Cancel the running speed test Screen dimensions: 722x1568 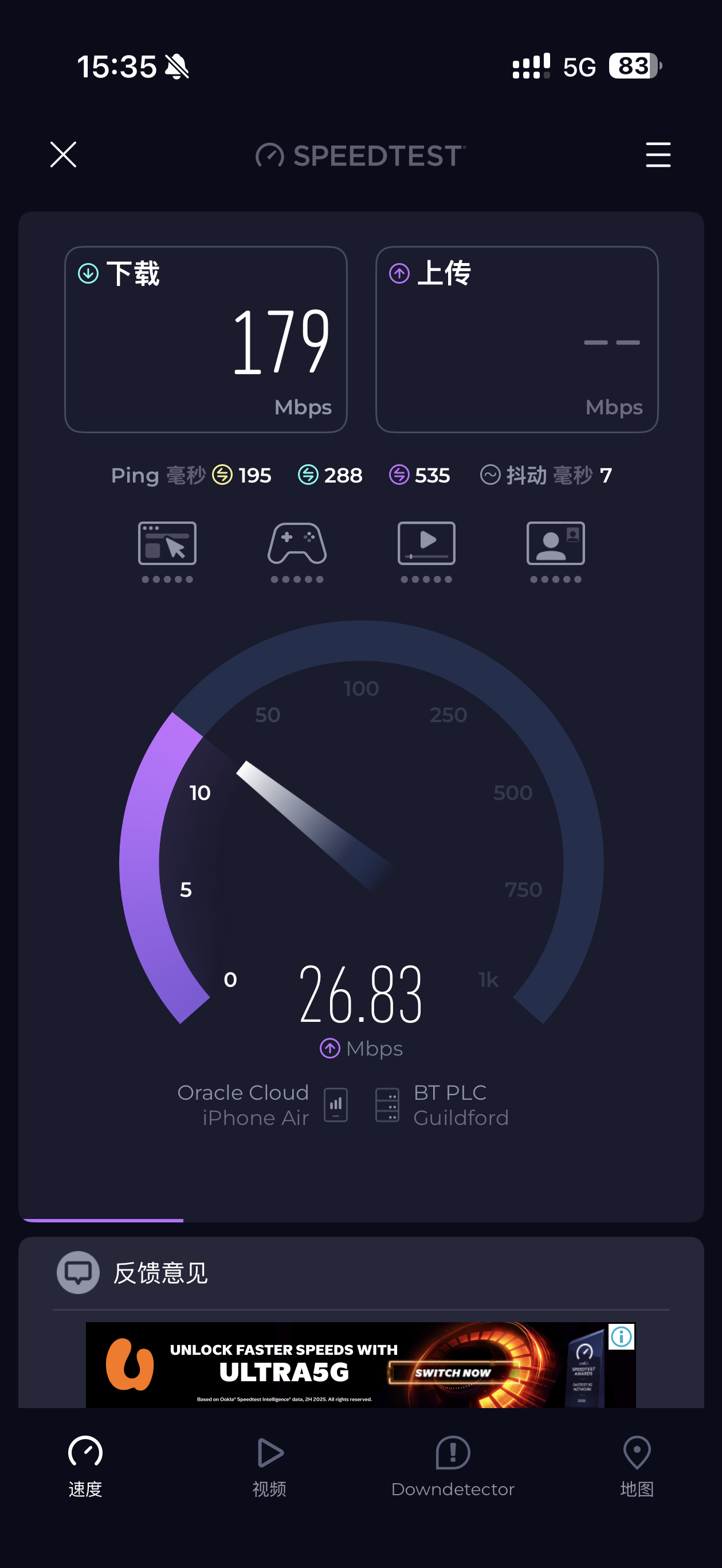(63, 155)
